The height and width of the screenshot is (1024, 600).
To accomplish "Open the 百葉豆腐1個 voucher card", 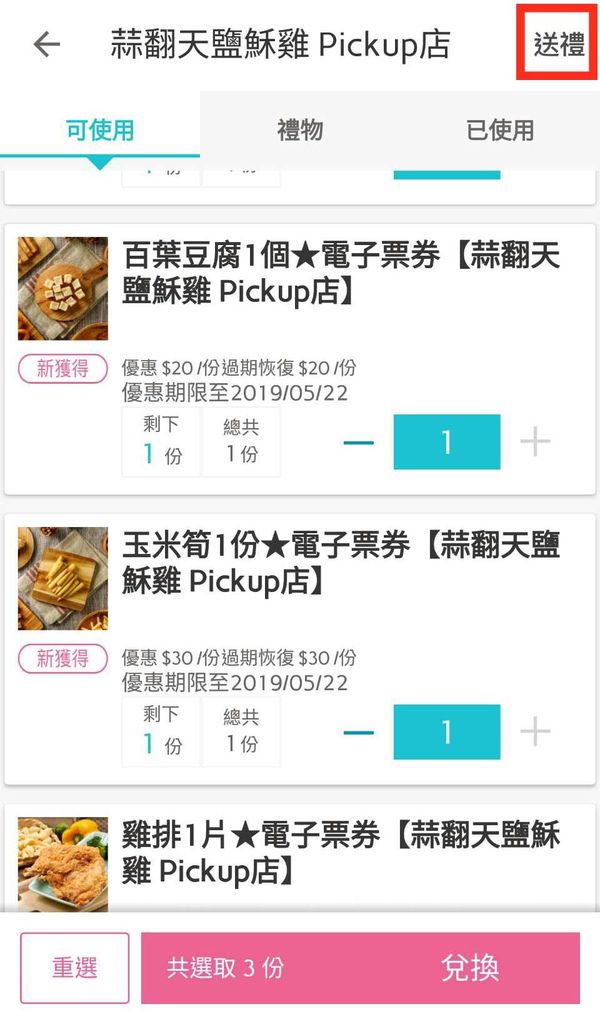I will [300, 359].
